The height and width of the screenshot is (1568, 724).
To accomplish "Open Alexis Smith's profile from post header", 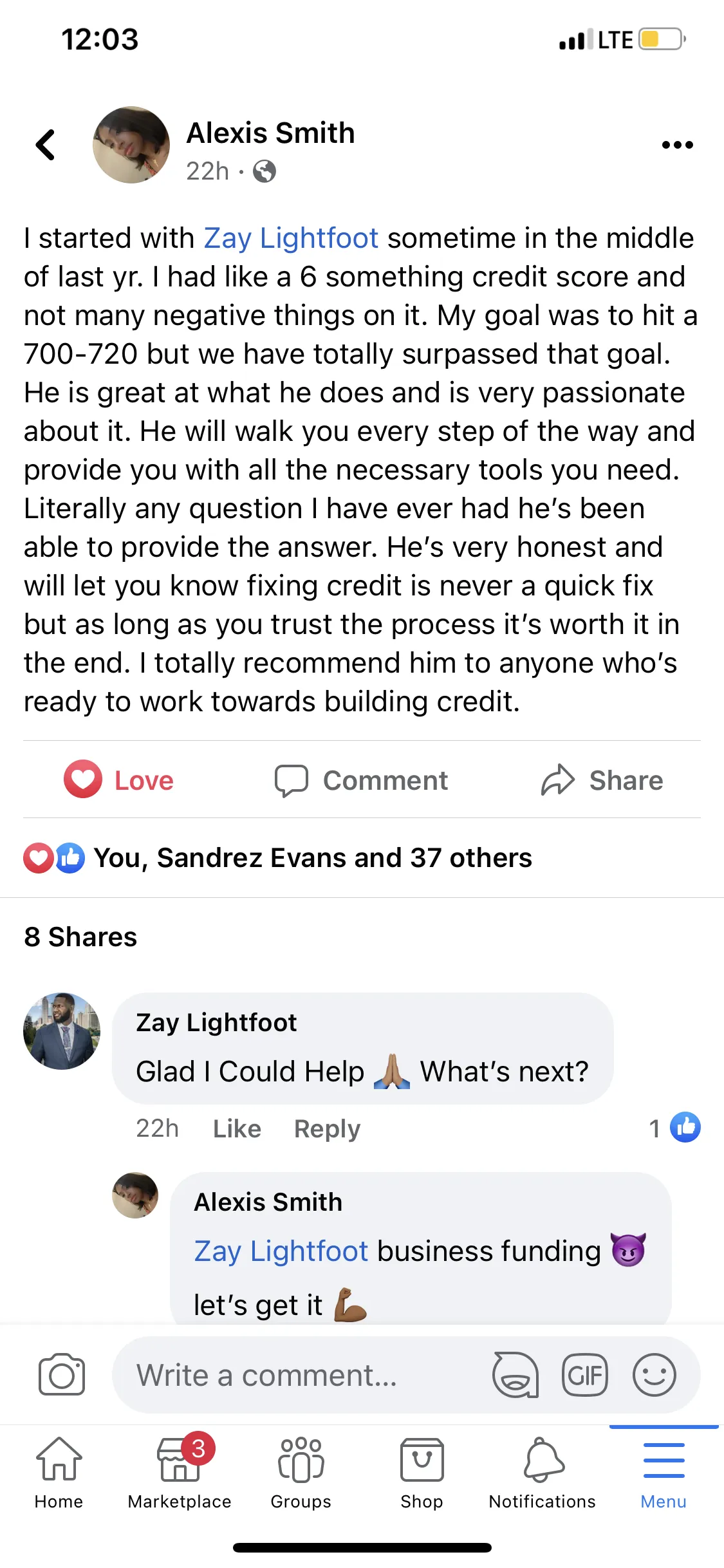I will tap(270, 133).
